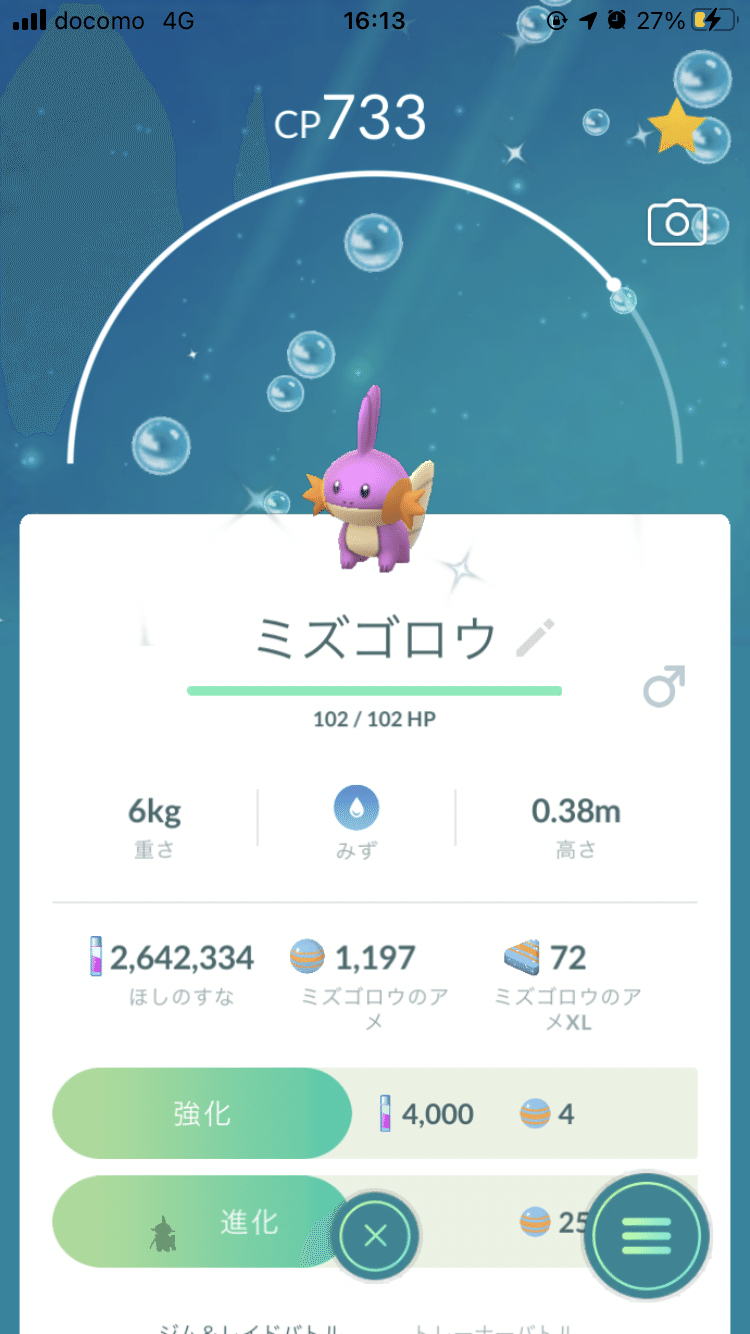The image size is (750, 1334).
Task: Select the male gender symbol
Action: pos(662,686)
